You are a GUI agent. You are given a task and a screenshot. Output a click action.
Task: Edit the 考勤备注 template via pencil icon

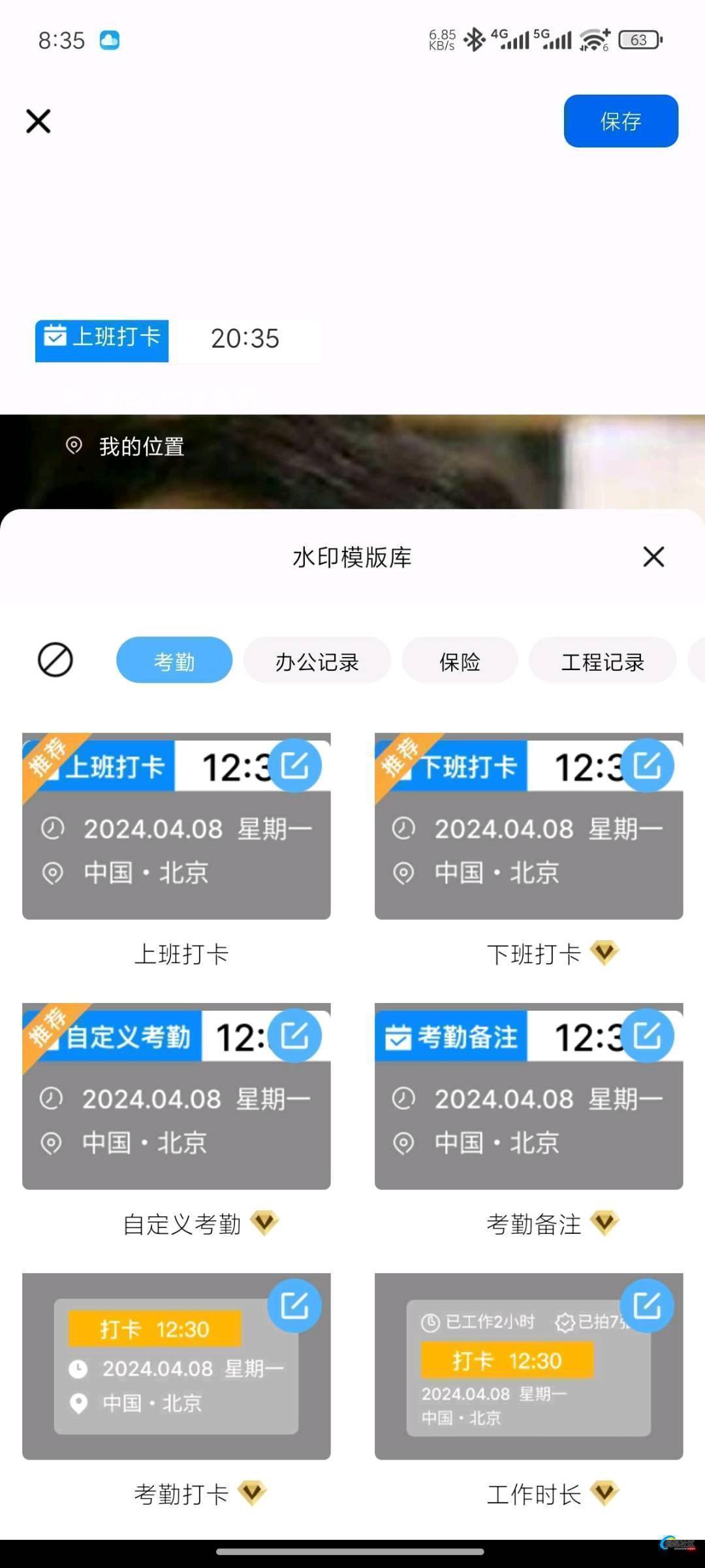click(x=647, y=1036)
